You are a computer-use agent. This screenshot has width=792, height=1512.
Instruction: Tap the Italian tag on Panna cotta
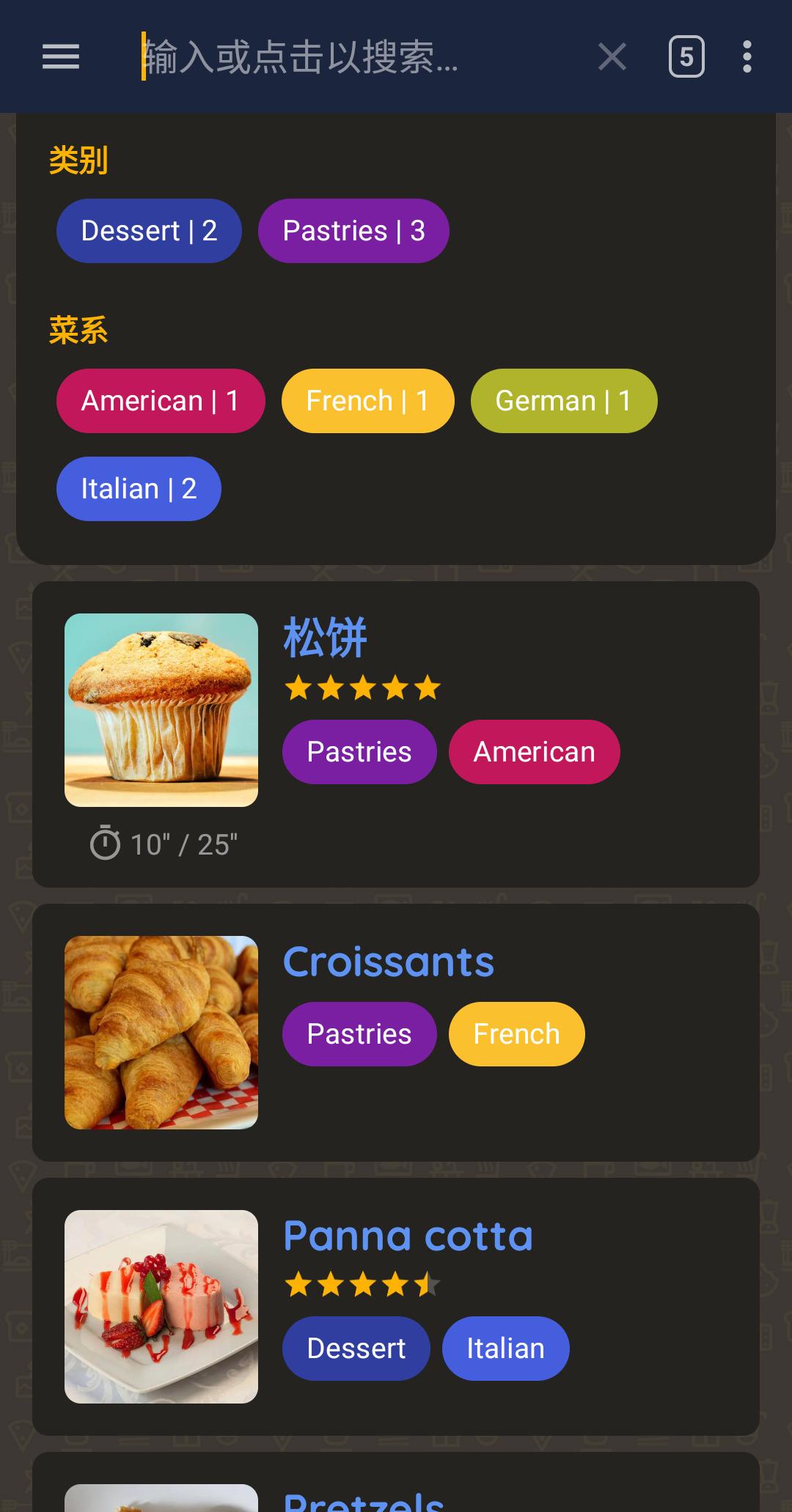click(505, 1349)
